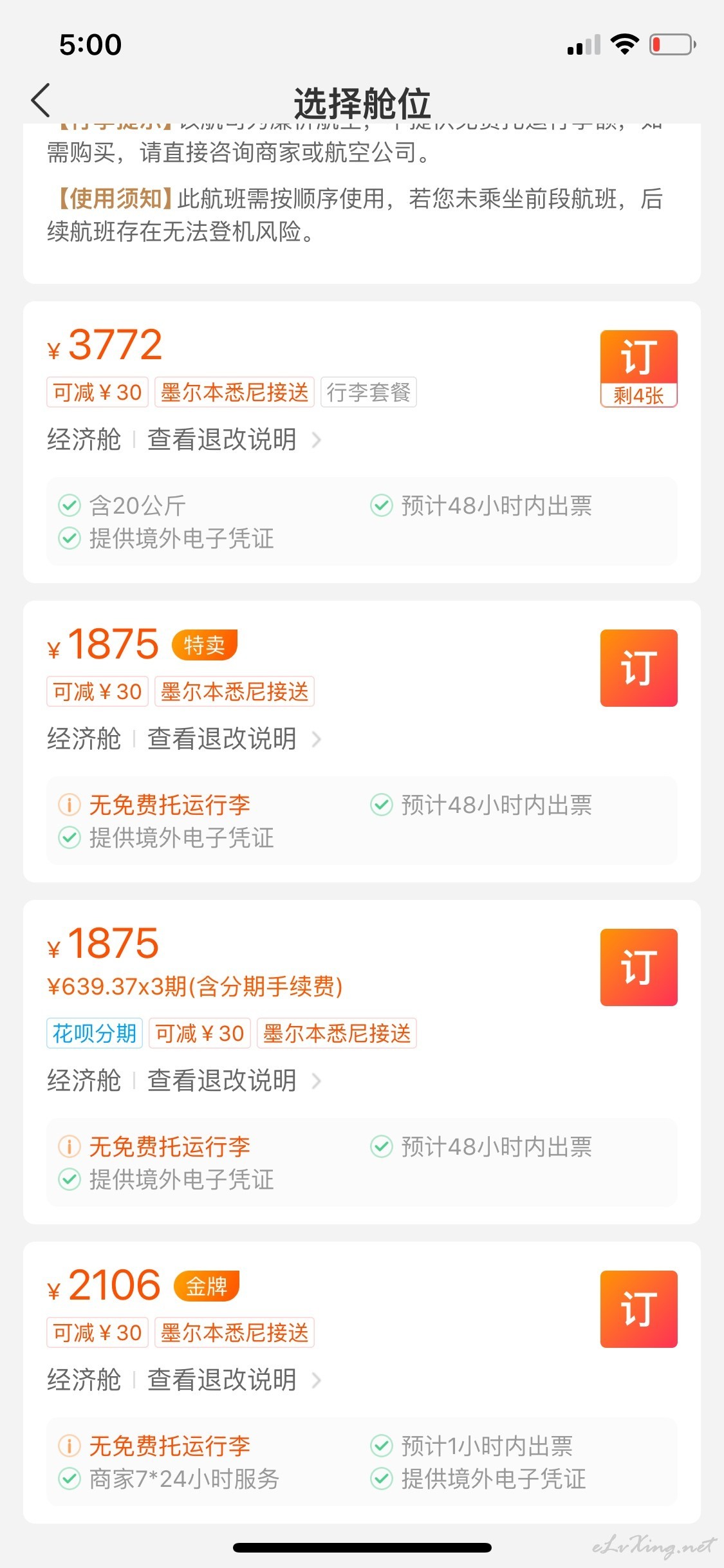View 查看退改说明 under the 特卖 fare
The image size is (724, 1568).
point(234,739)
